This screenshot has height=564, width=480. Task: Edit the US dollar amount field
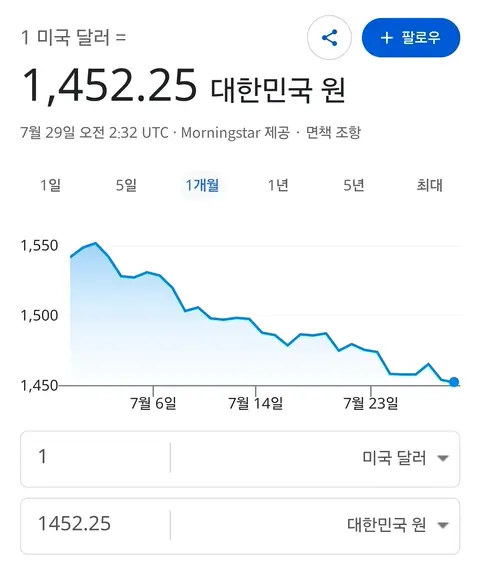(x=95, y=458)
